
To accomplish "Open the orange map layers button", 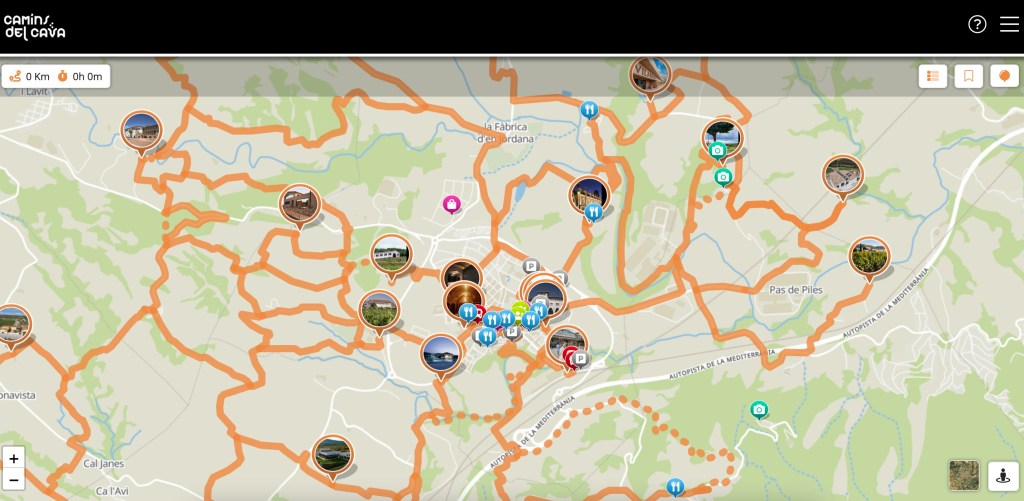I will pos(1004,76).
